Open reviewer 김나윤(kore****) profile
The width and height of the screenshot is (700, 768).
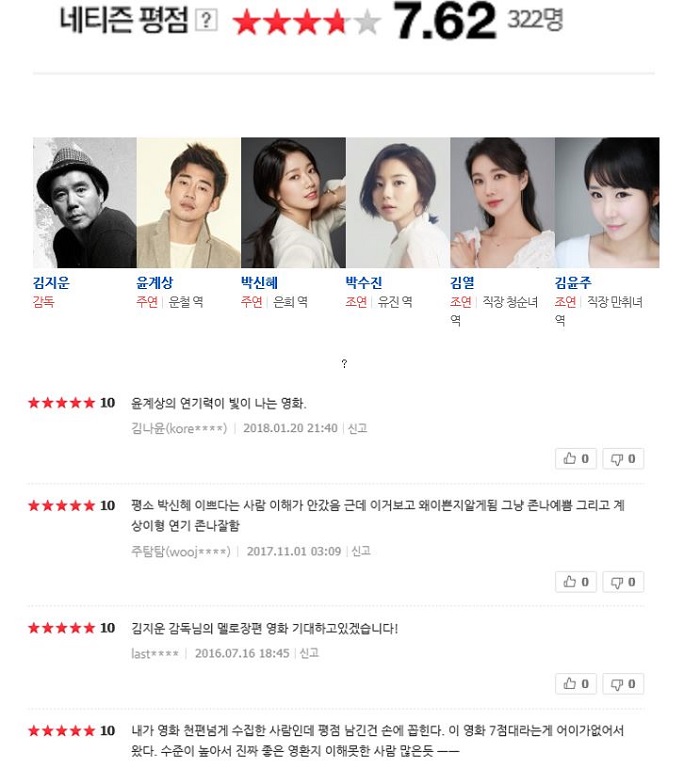coord(178,428)
